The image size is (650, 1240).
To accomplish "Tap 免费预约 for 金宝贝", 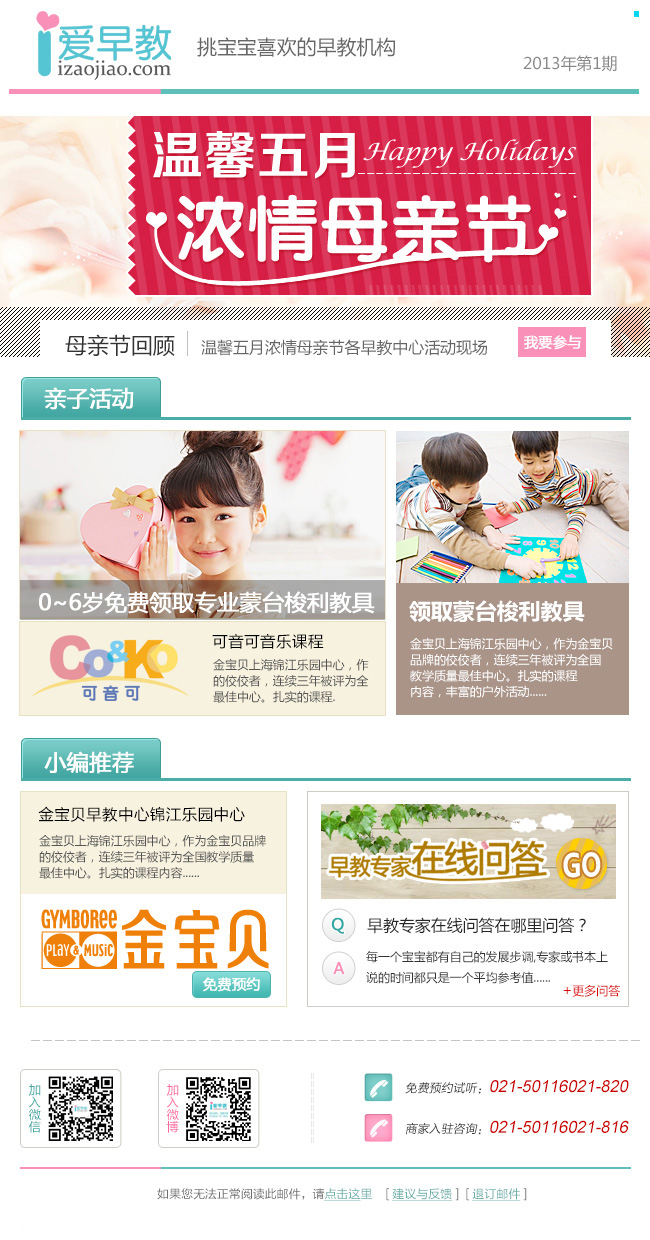I will point(231,984).
